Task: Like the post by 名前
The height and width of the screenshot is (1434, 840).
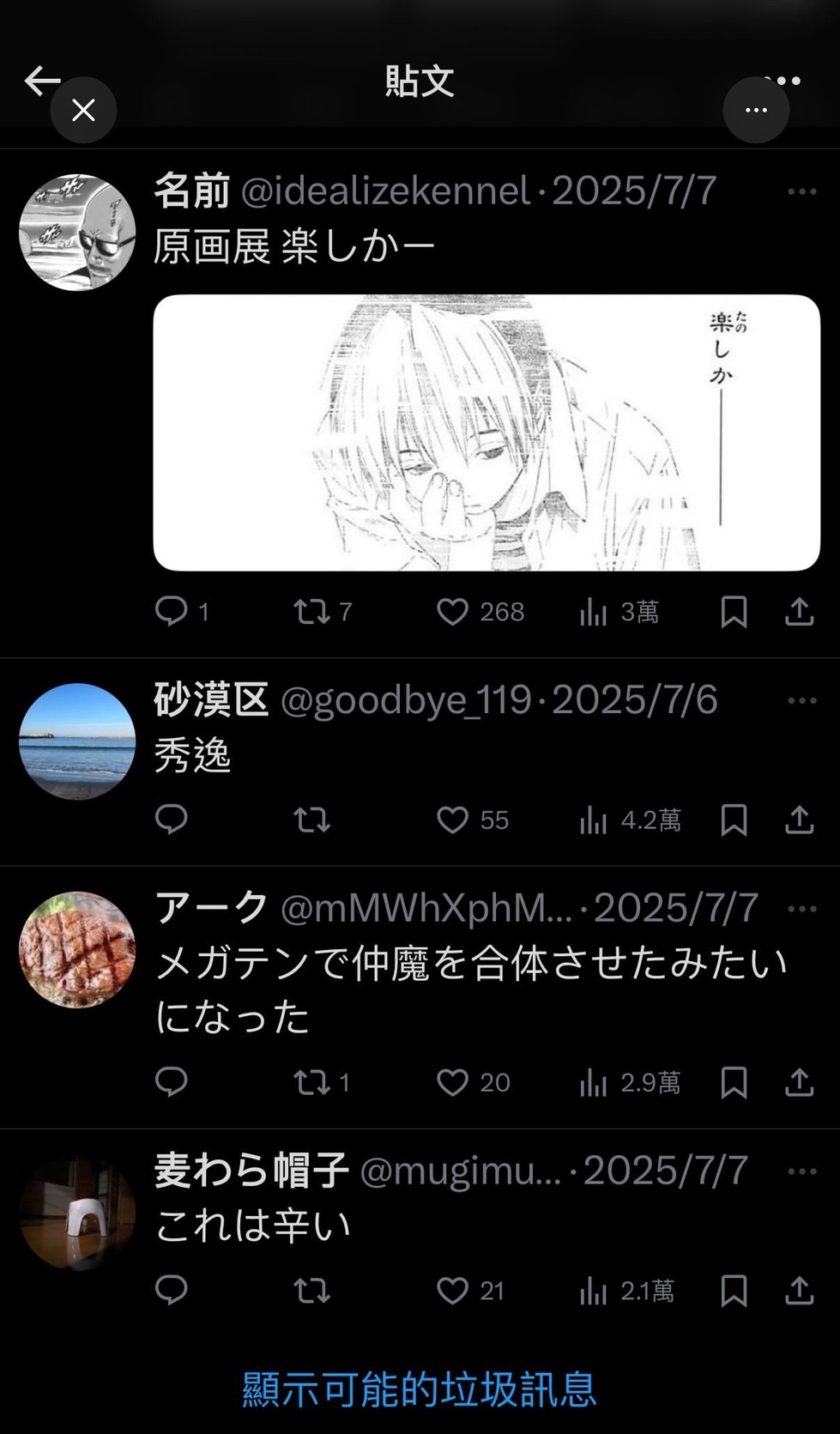Action: (452, 612)
